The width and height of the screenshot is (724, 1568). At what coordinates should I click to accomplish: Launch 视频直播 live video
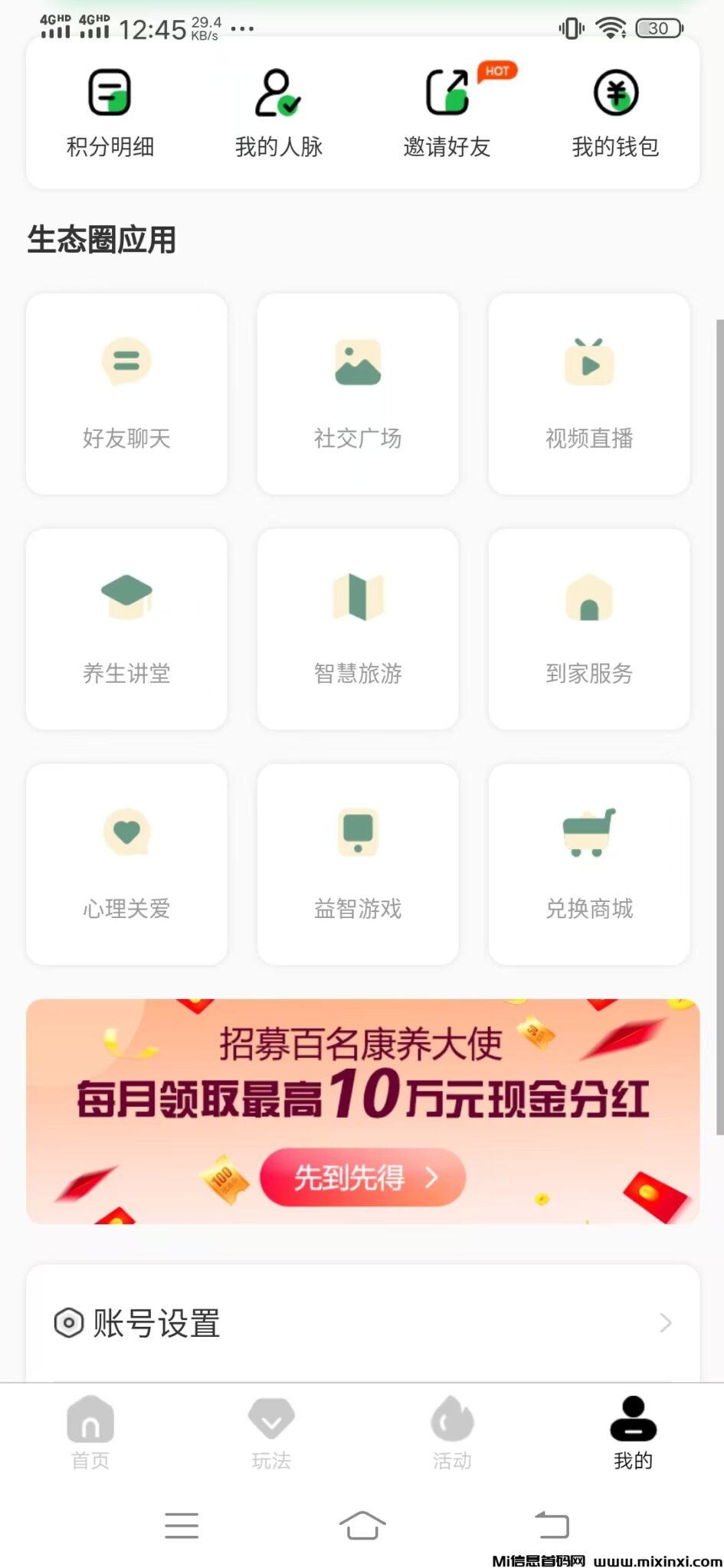coord(588,393)
